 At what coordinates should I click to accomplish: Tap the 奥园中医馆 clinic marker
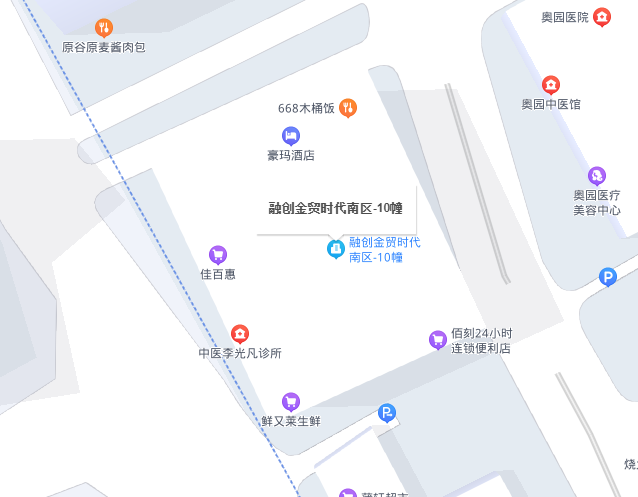click(550, 85)
